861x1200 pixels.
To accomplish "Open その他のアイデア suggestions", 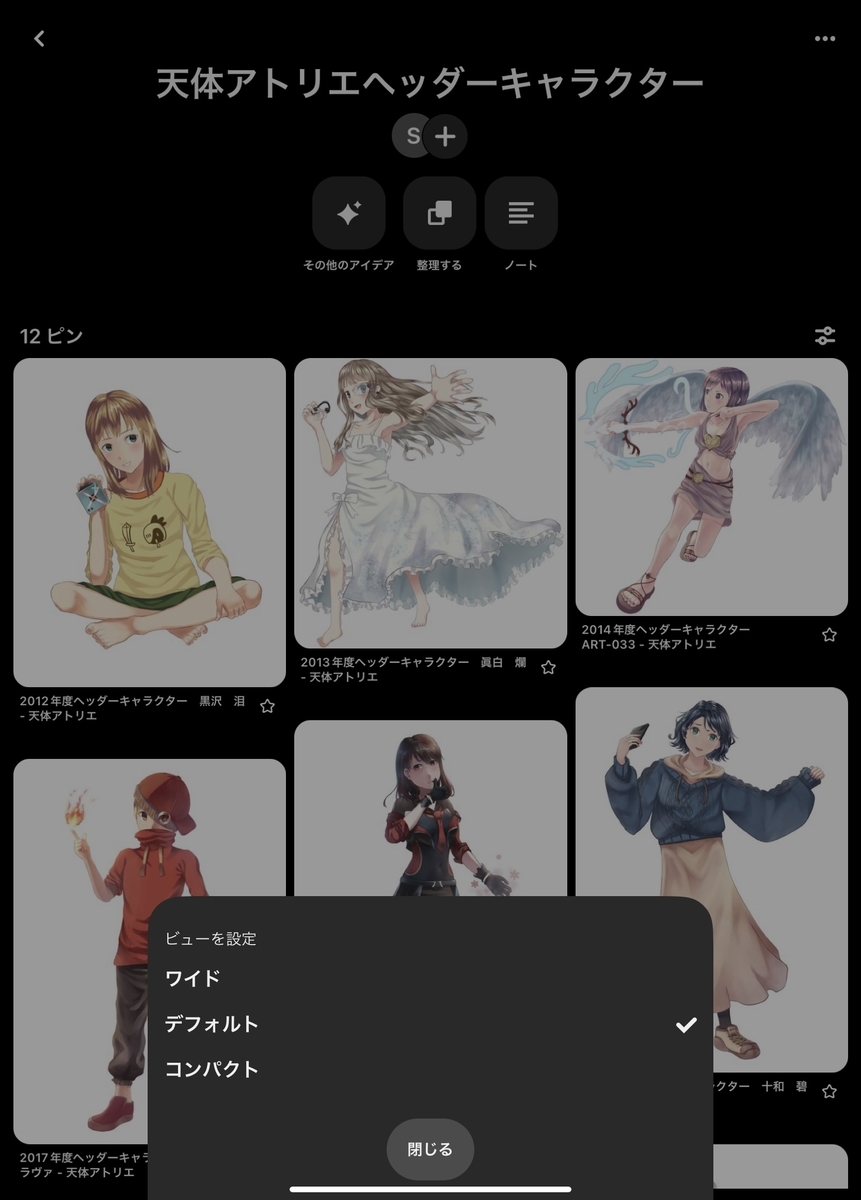I will point(348,213).
